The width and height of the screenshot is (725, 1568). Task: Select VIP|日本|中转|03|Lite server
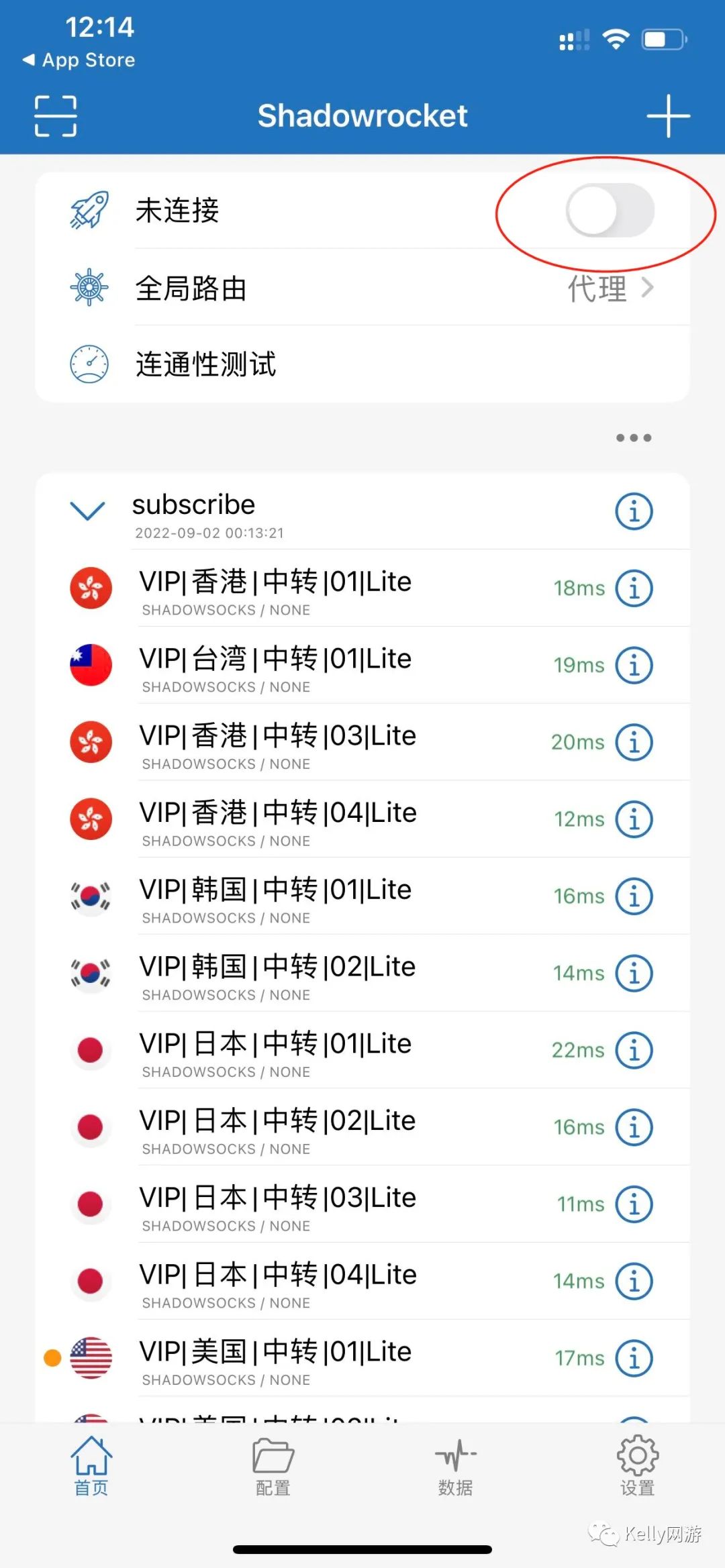(x=362, y=1204)
